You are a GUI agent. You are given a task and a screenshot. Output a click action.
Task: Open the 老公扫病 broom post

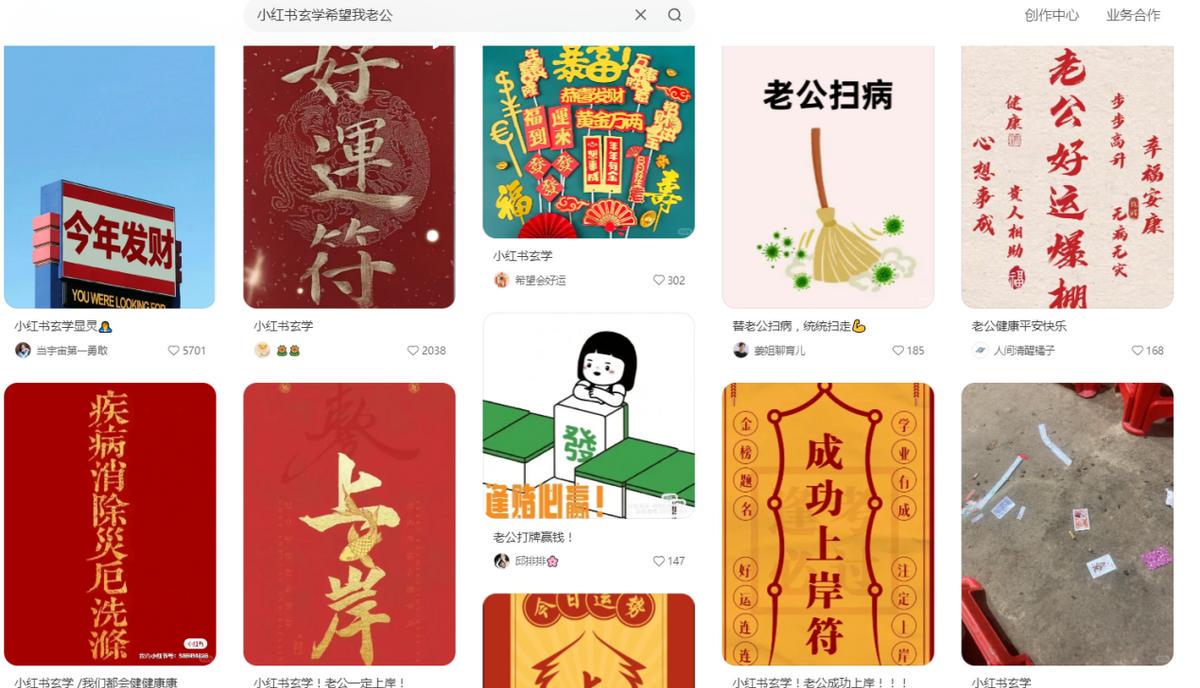tap(827, 177)
